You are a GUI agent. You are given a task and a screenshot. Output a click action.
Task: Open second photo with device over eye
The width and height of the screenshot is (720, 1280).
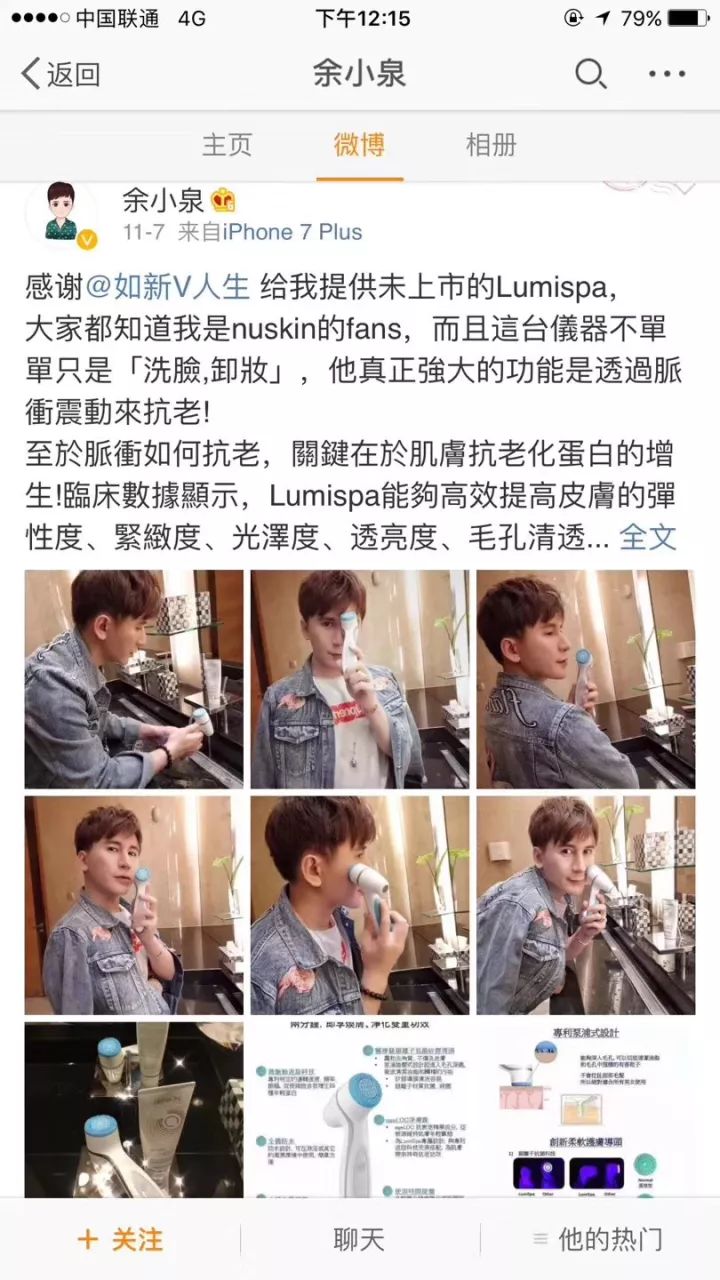(x=360, y=679)
